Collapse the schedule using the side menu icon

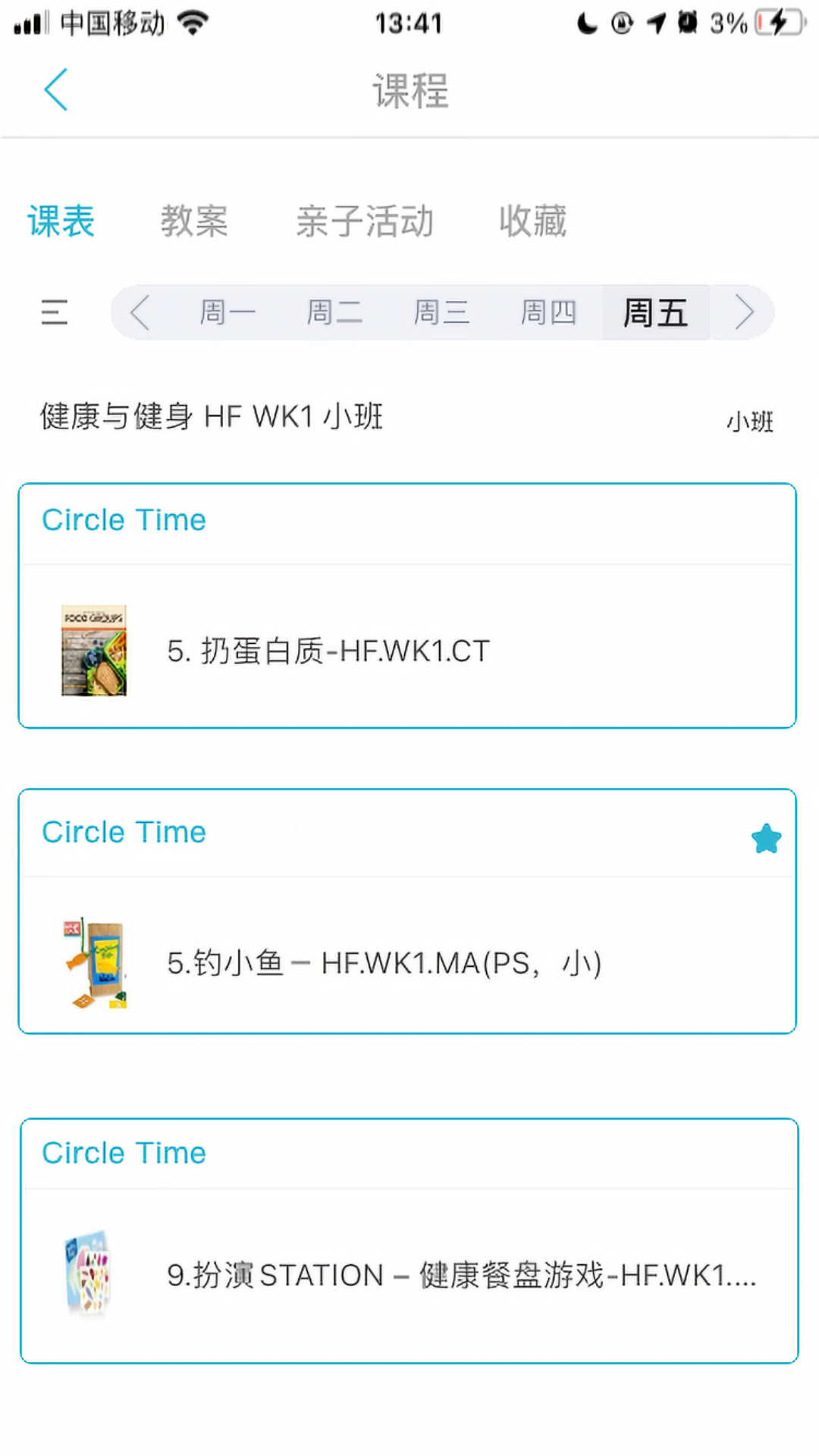(53, 312)
